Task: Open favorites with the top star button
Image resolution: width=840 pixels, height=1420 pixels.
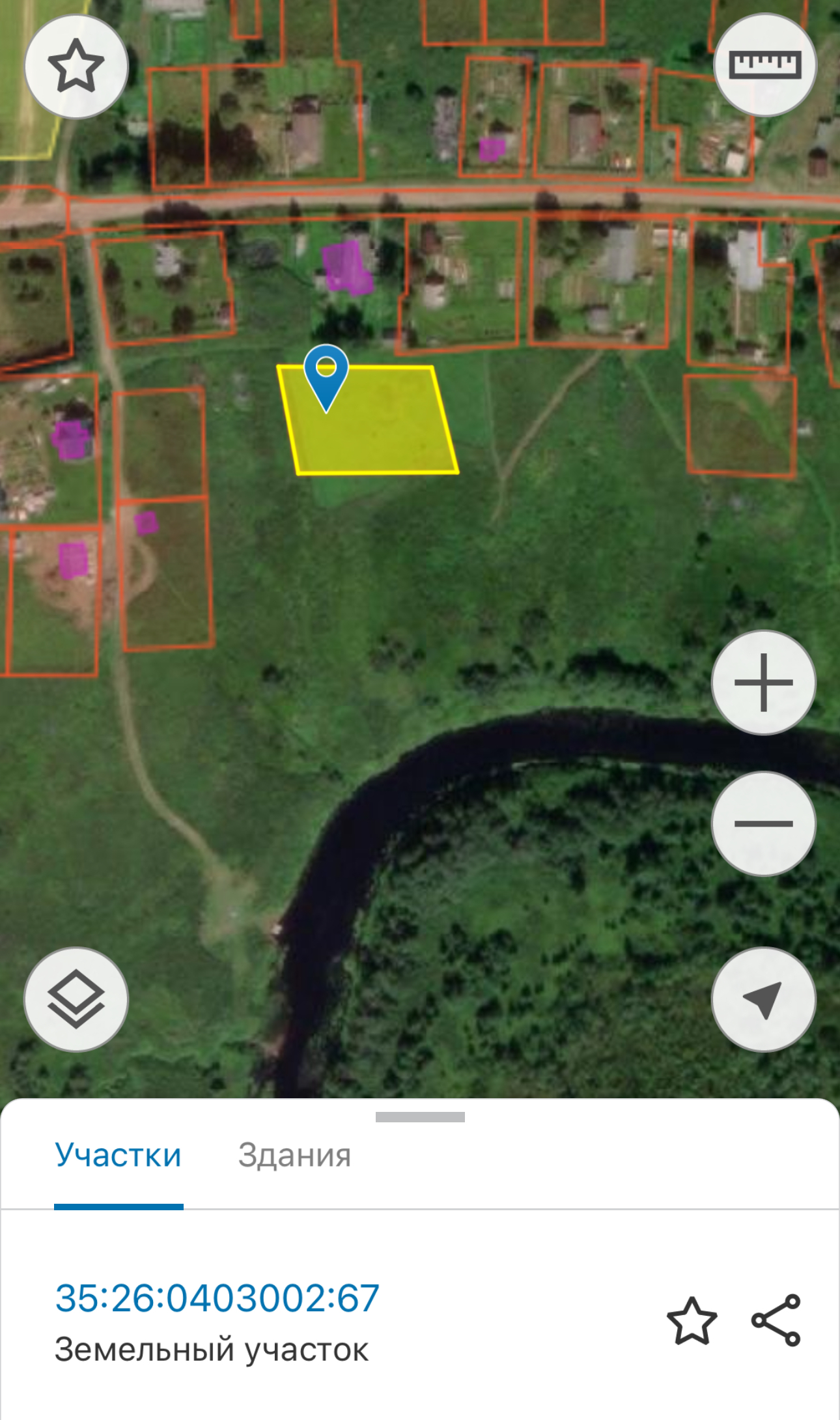Action: [76, 66]
